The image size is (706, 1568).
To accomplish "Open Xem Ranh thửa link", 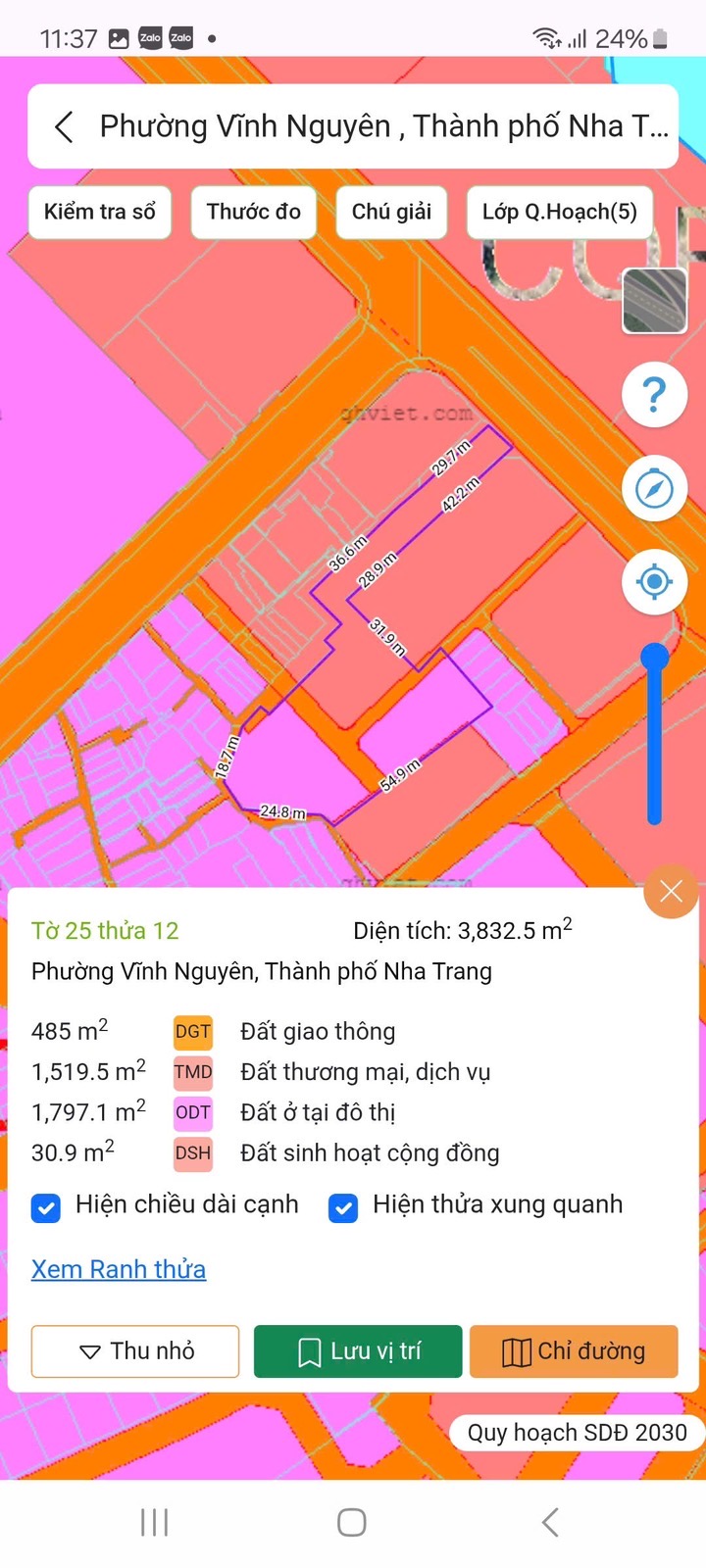I will point(118,1269).
